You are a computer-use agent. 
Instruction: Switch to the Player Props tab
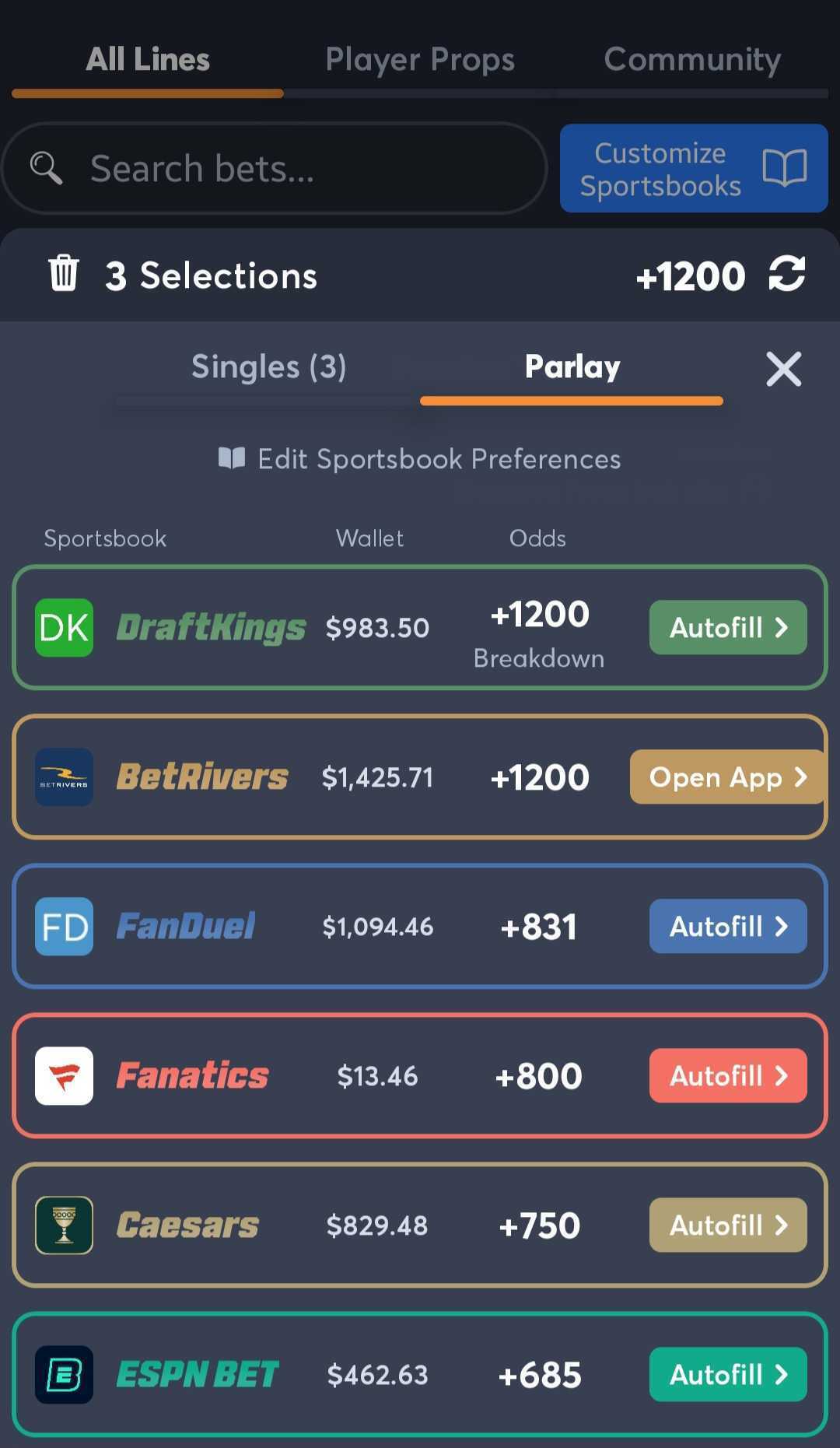pyautogui.click(x=419, y=60)
